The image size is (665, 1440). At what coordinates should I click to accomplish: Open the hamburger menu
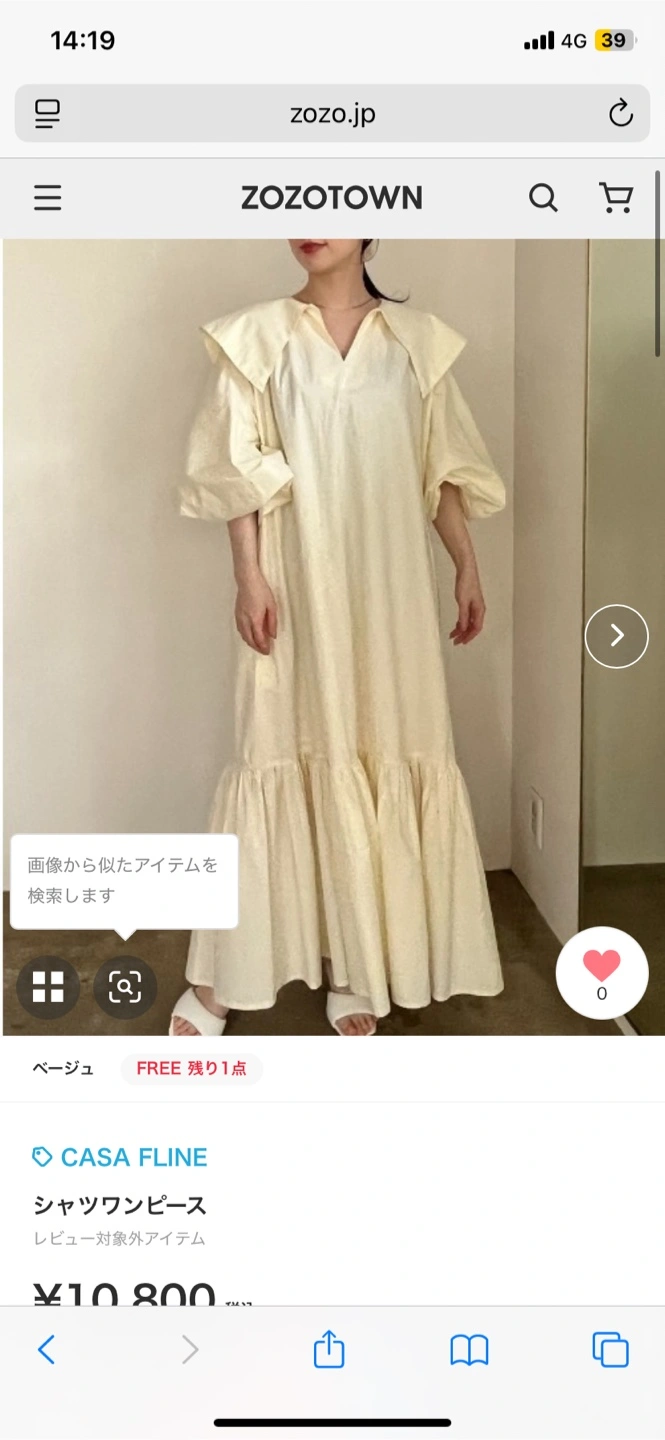pos(47,198)
